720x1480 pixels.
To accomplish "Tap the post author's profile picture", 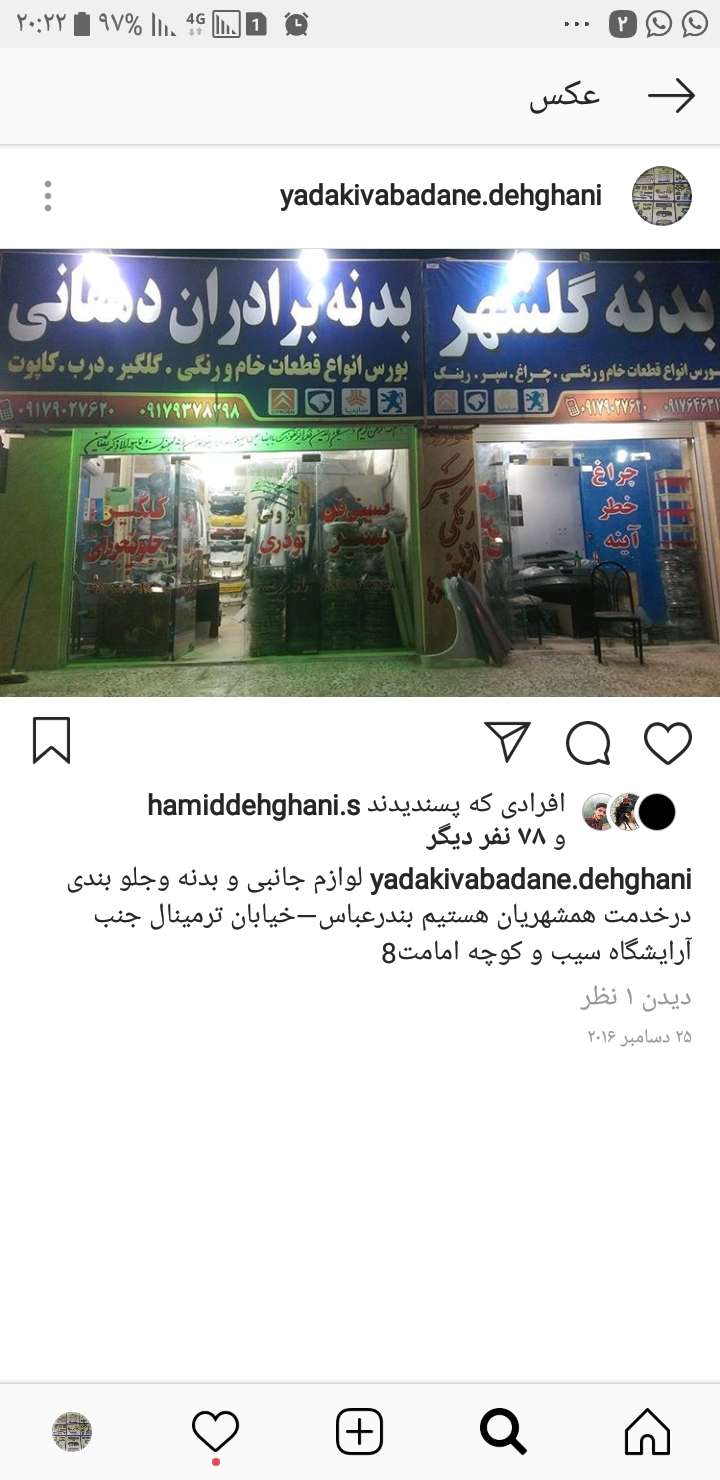I will pos(661,196).
